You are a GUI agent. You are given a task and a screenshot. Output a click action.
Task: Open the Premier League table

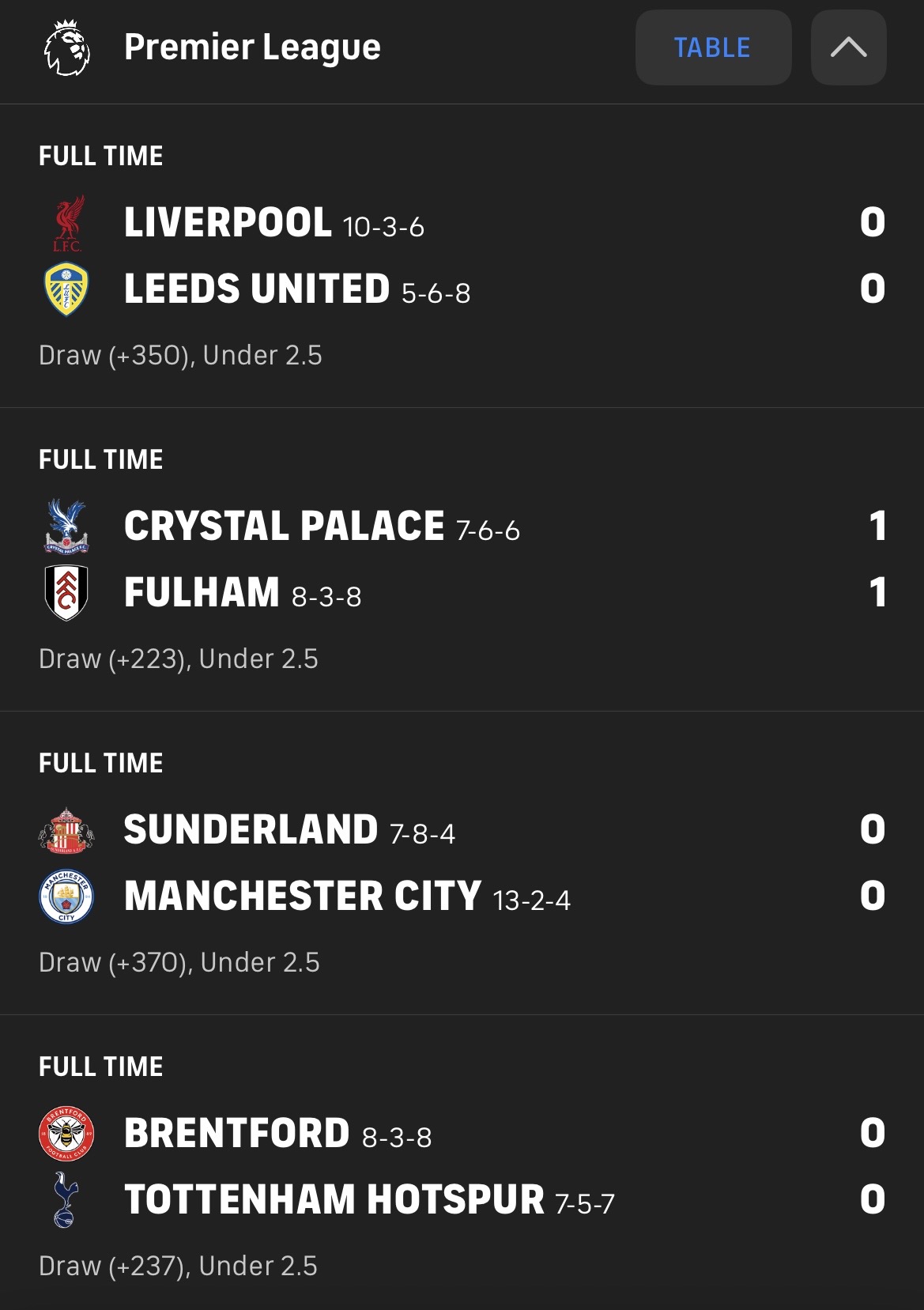pos(712,47)
